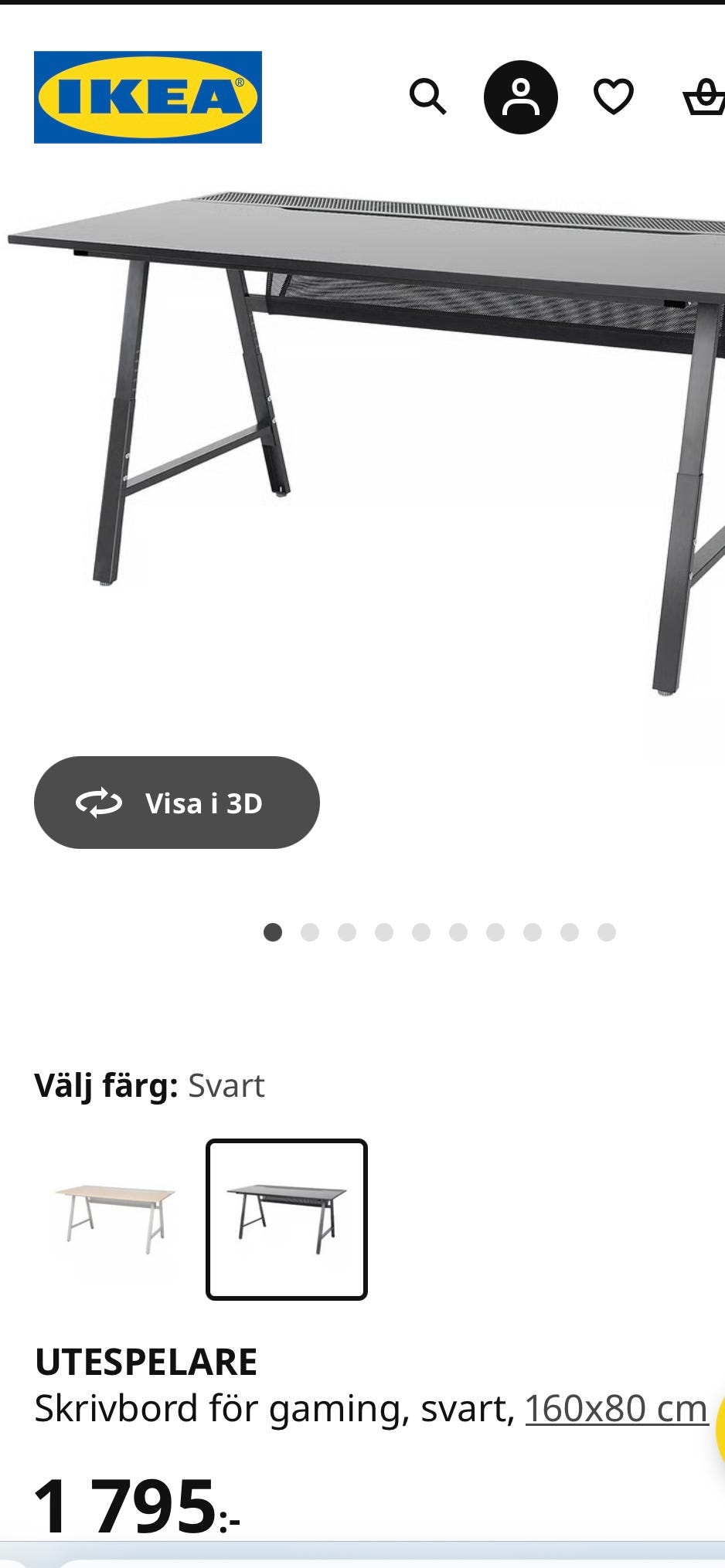The image size is (725, 1568).
Task: Open the account profile icon
Action: 522,97
